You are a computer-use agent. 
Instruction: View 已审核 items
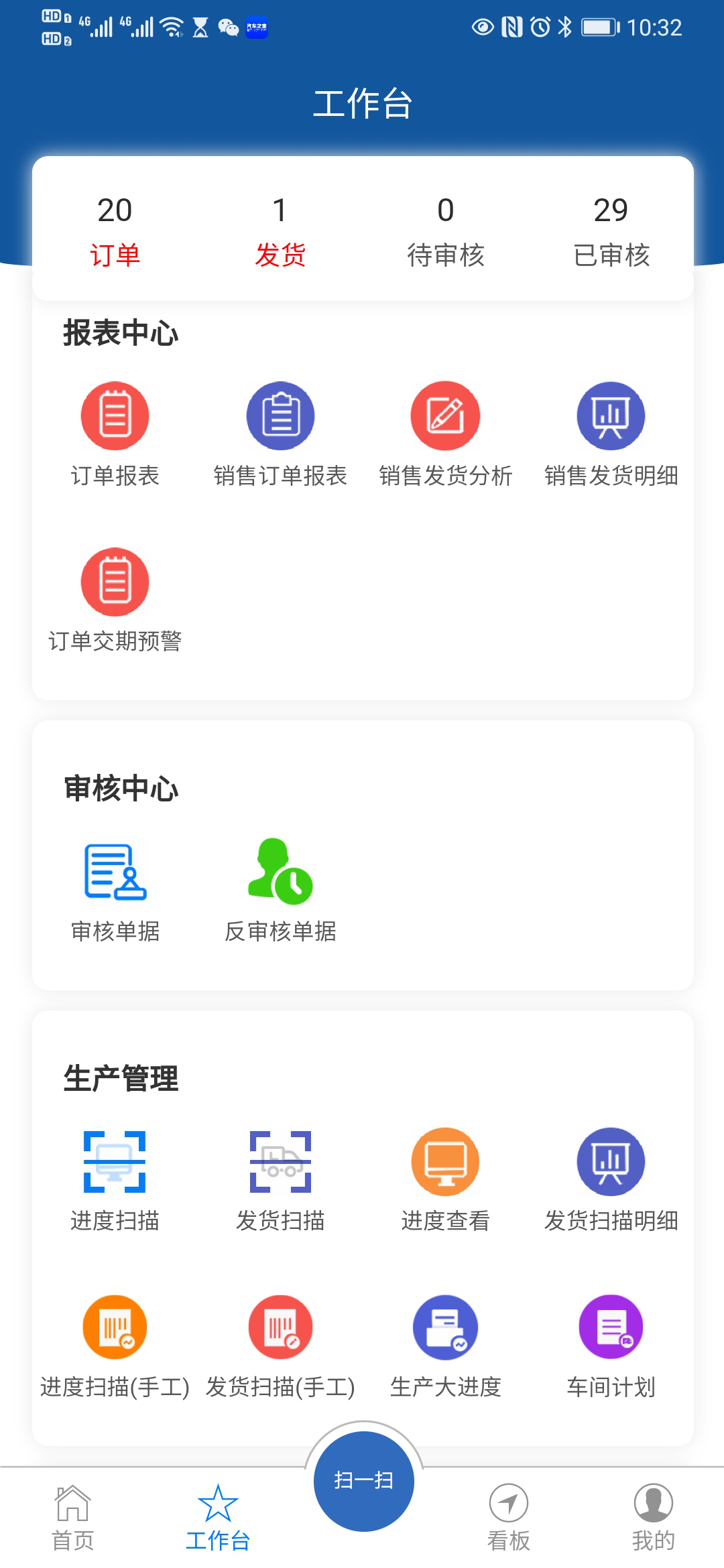611,231
